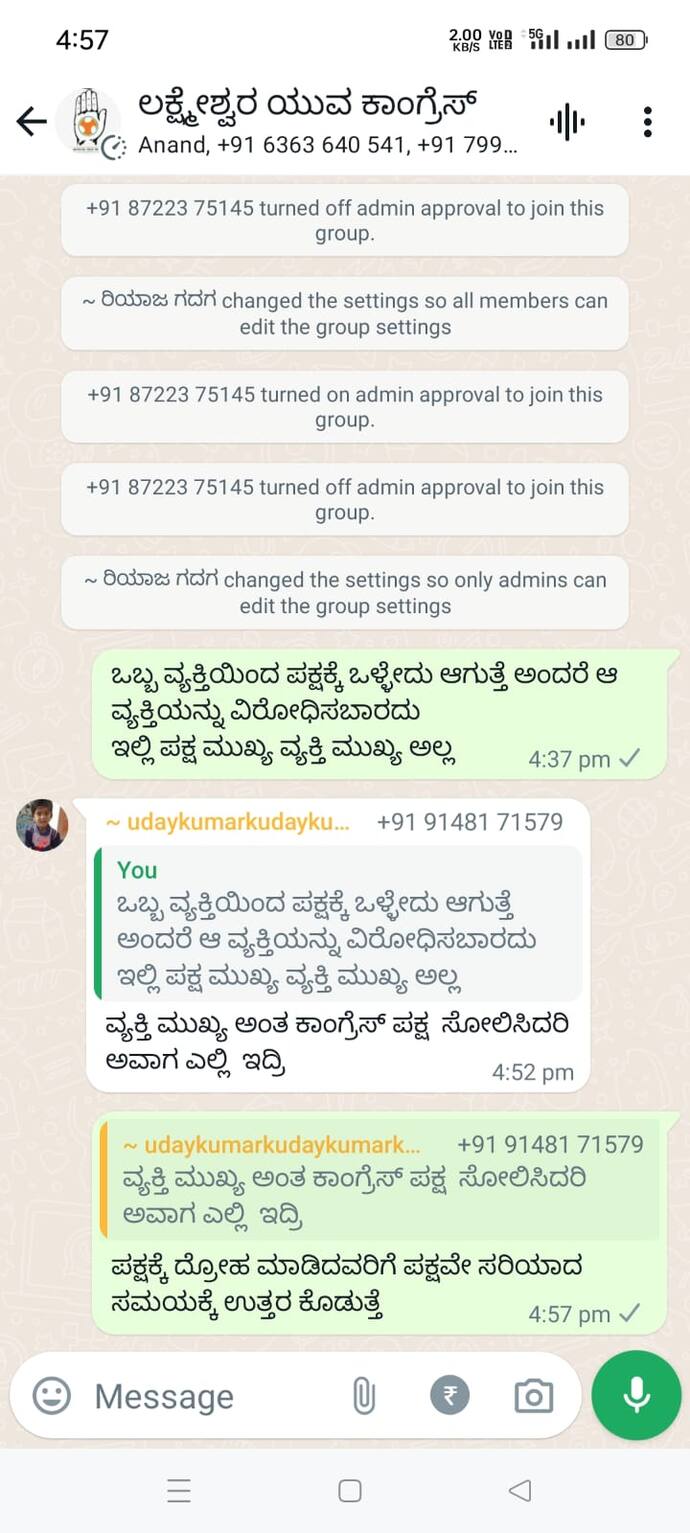Go back to the chats list
The height and width of the screenshot is (1533, 690).
click(31, 122)
